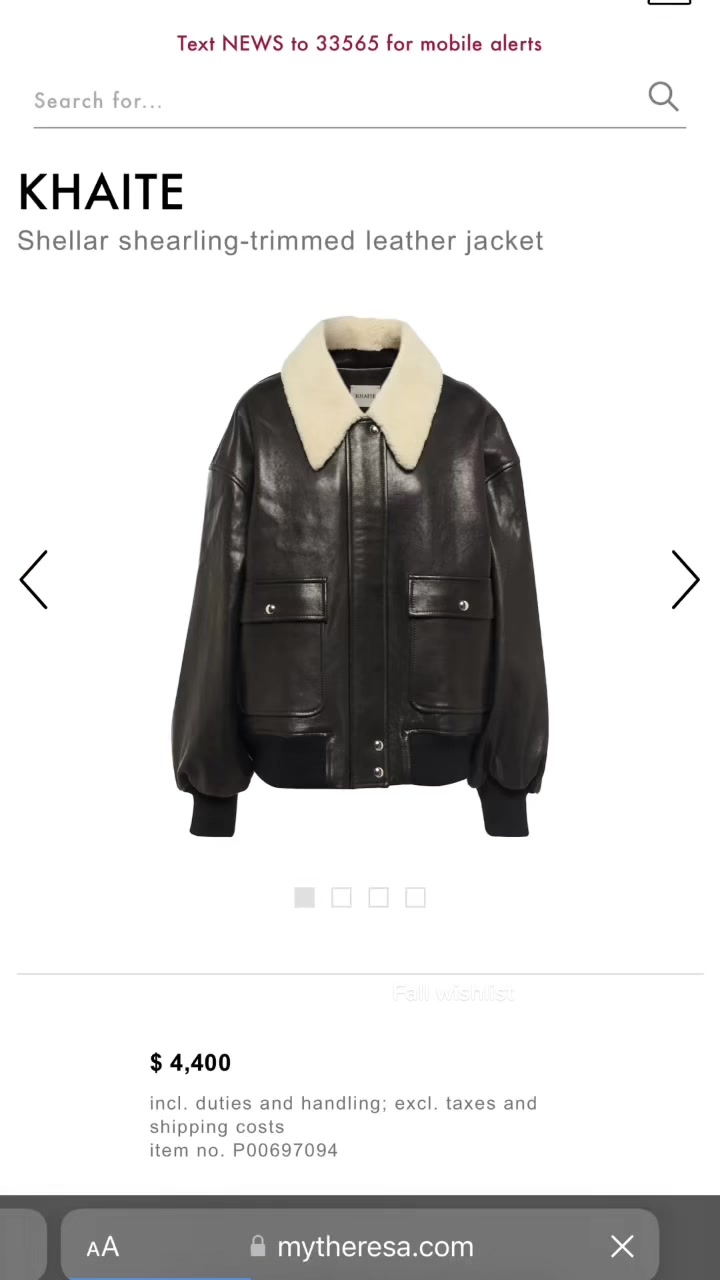Open the KHAITE leather jacket photo

coord(360,577)
